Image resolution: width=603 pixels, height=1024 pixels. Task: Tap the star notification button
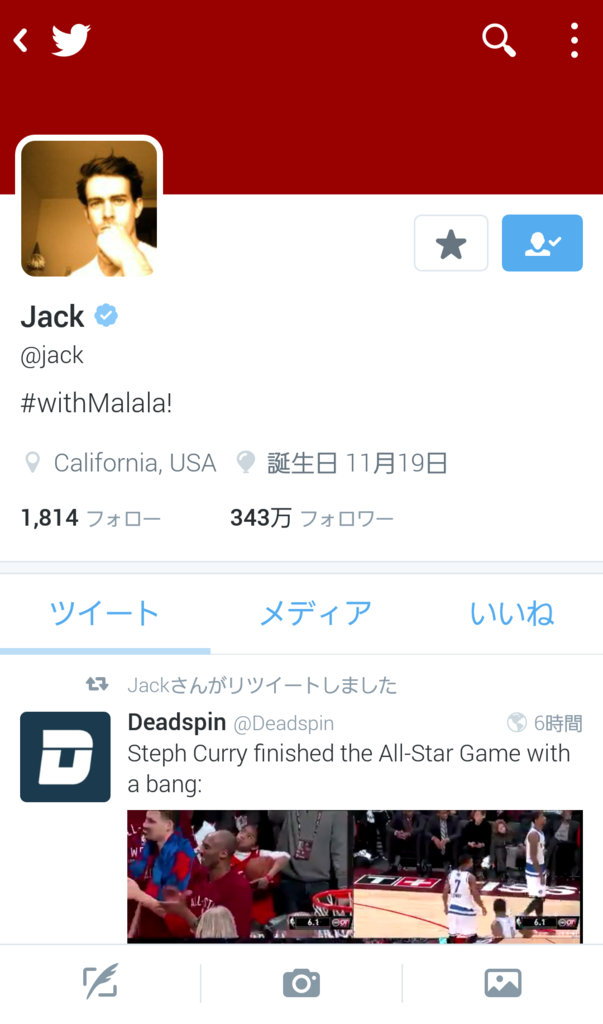[451, 243]
